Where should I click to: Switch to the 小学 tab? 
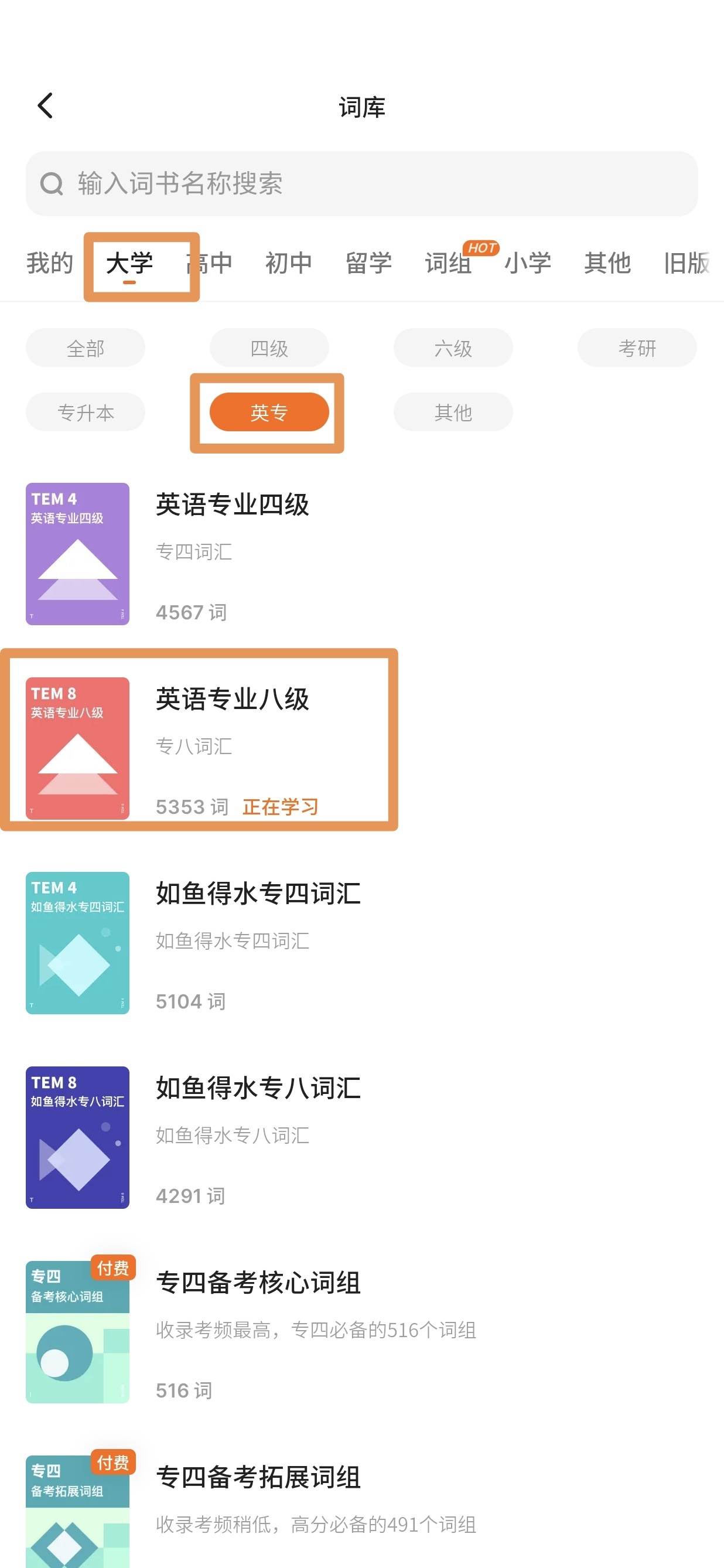pyautogui.click(x=528, y=263)
